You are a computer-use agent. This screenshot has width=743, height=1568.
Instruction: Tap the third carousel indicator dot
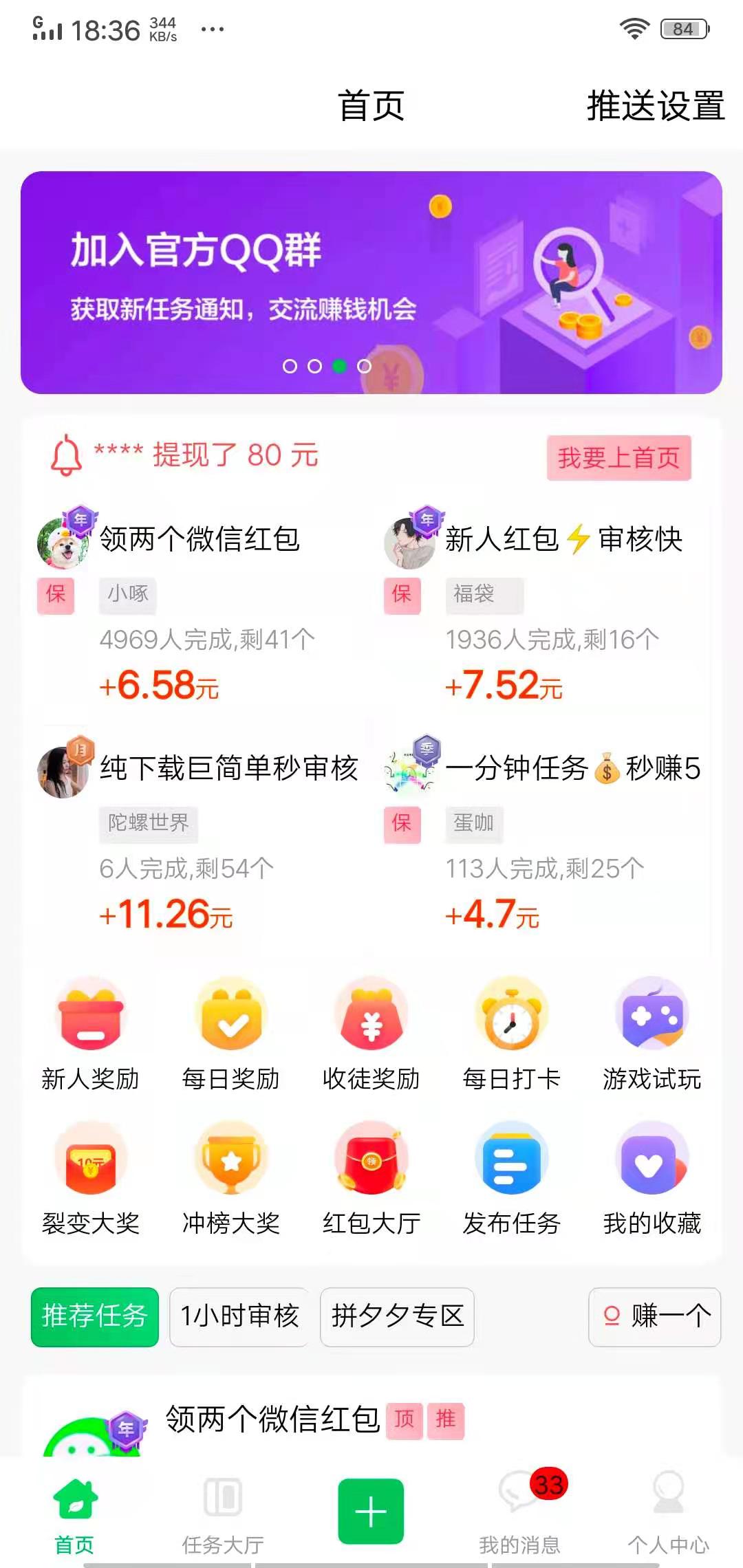pos(339,367)
